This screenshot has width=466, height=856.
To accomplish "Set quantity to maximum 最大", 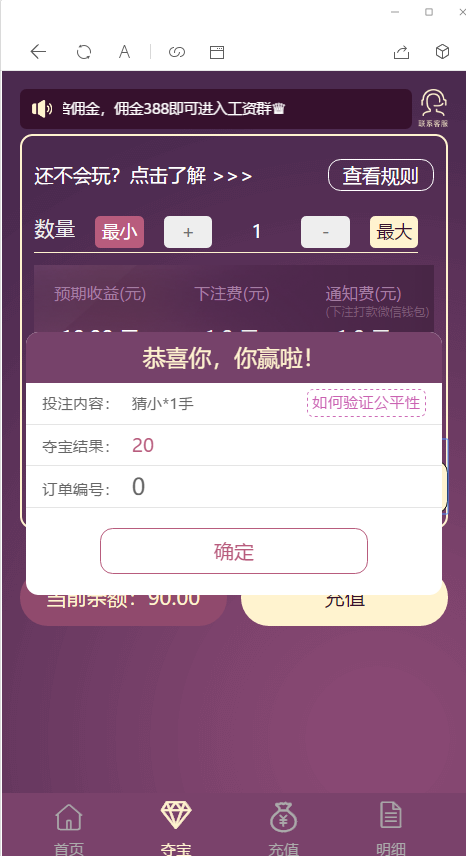I will [394, 232].
